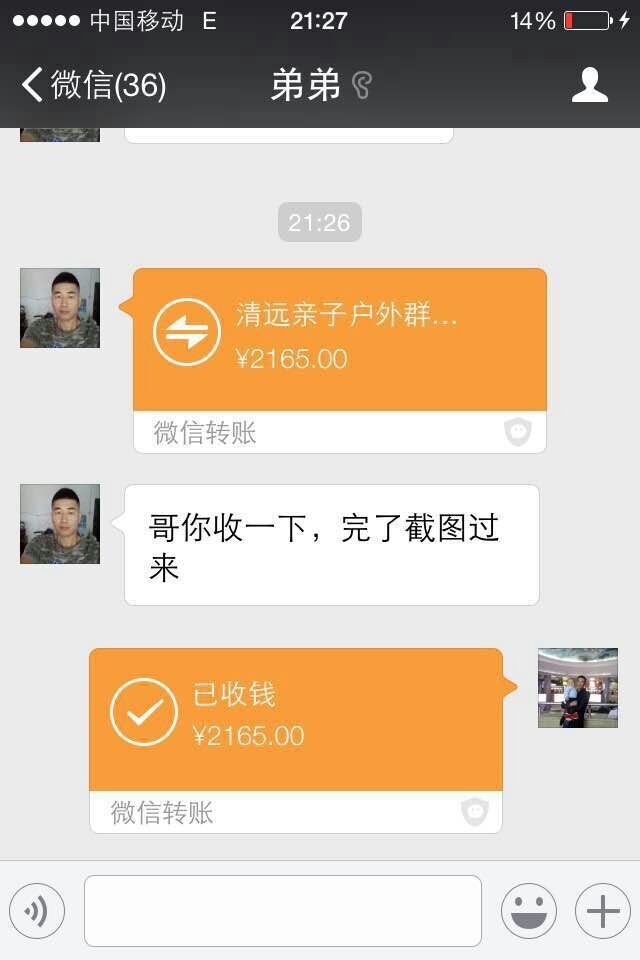Open the 已收钱 transfer receipt bubble
The image size is (640, 960).
point(296,720)
